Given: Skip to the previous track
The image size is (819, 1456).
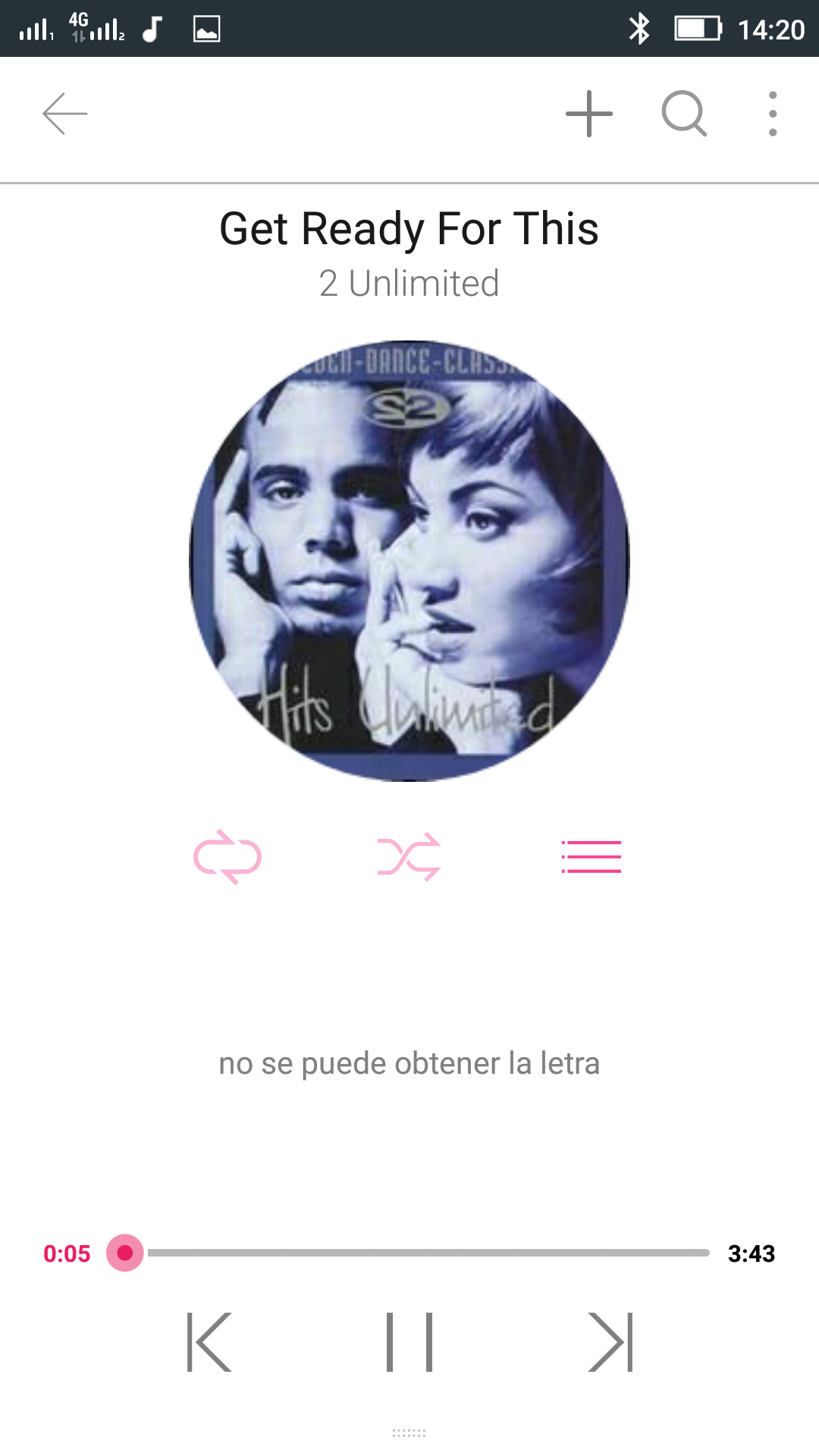Looking at the screenshot, I should [209, 1342].
